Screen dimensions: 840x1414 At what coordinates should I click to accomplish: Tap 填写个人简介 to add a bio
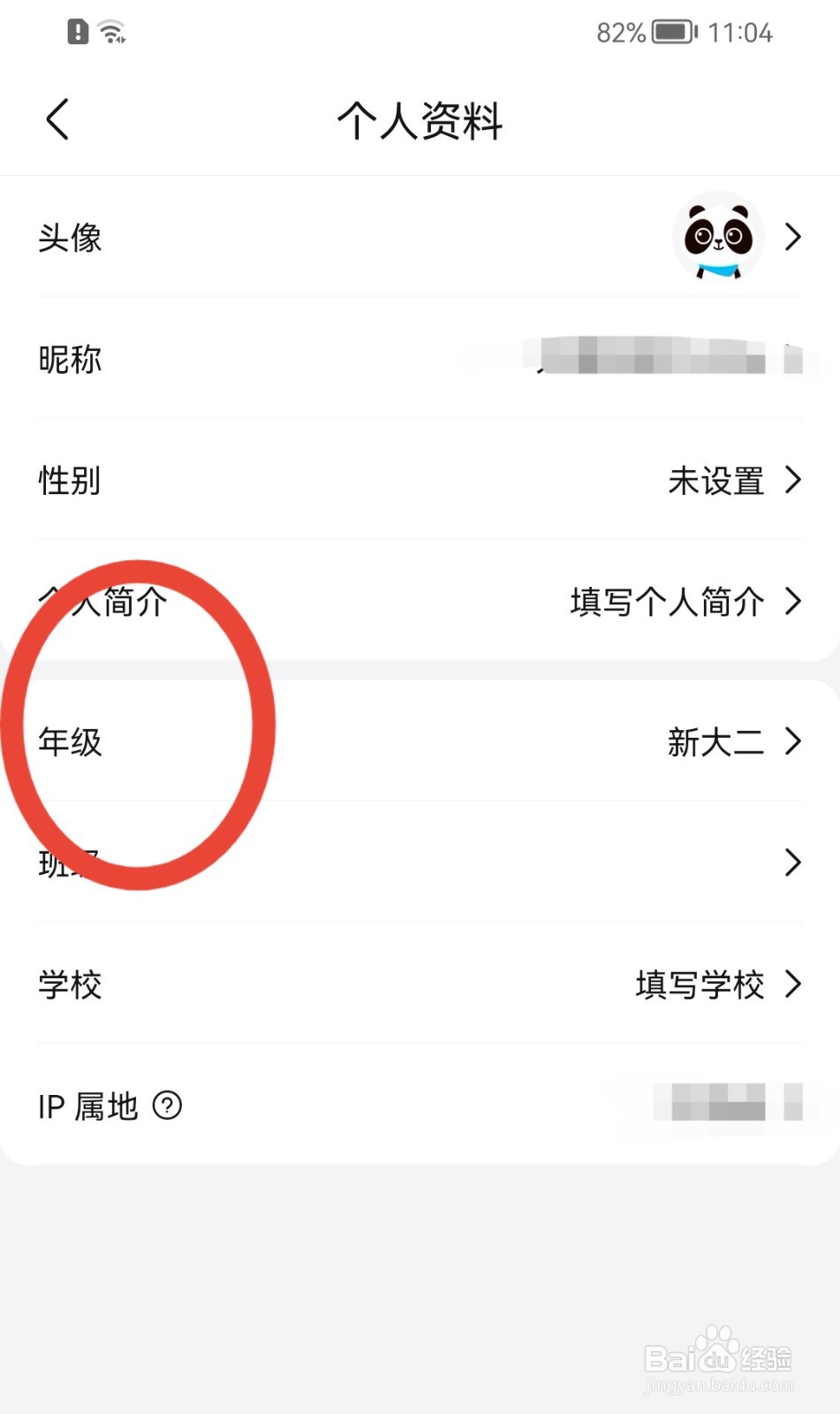[668, 602]
